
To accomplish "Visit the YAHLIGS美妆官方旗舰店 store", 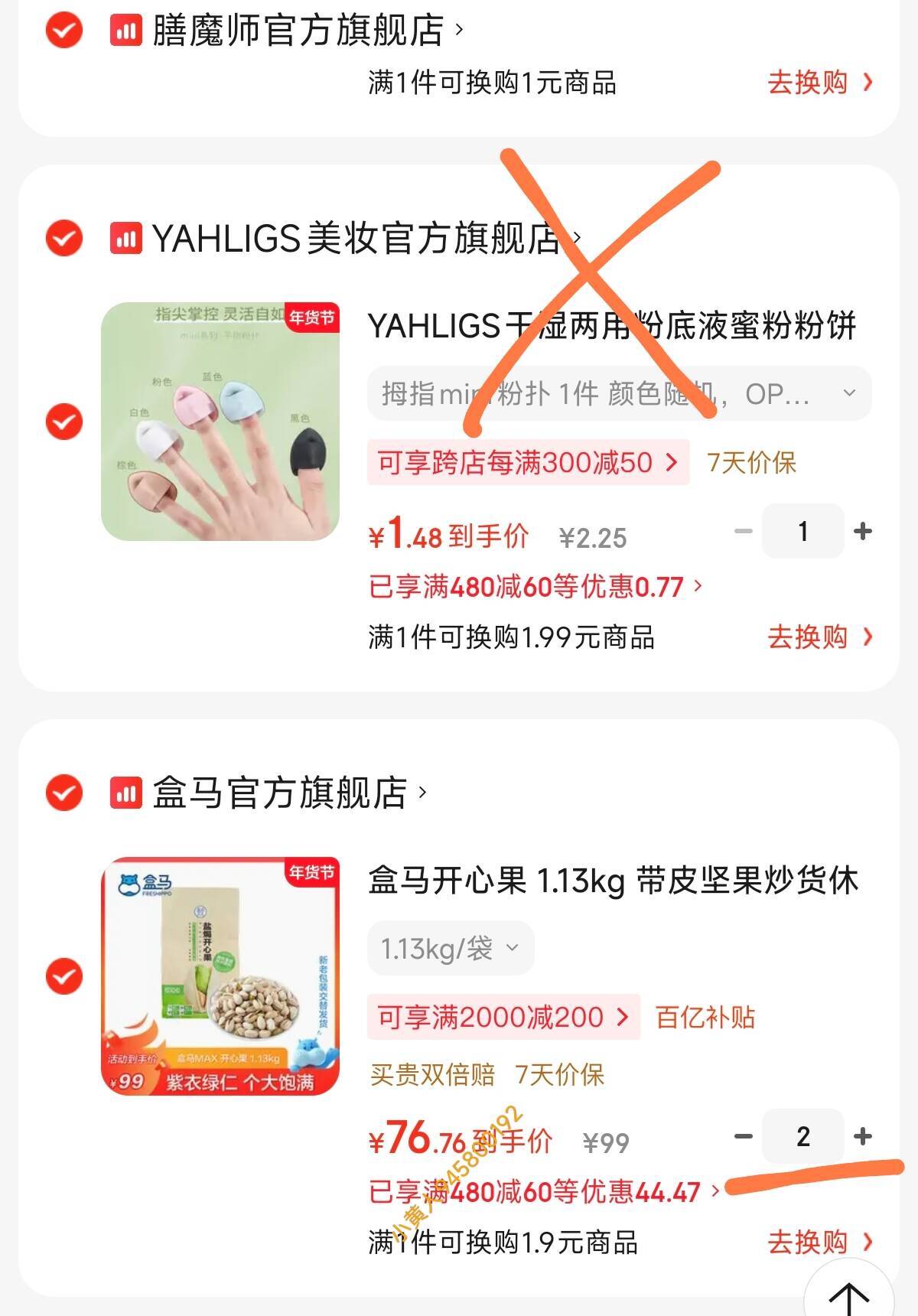I will click(356, 239).
